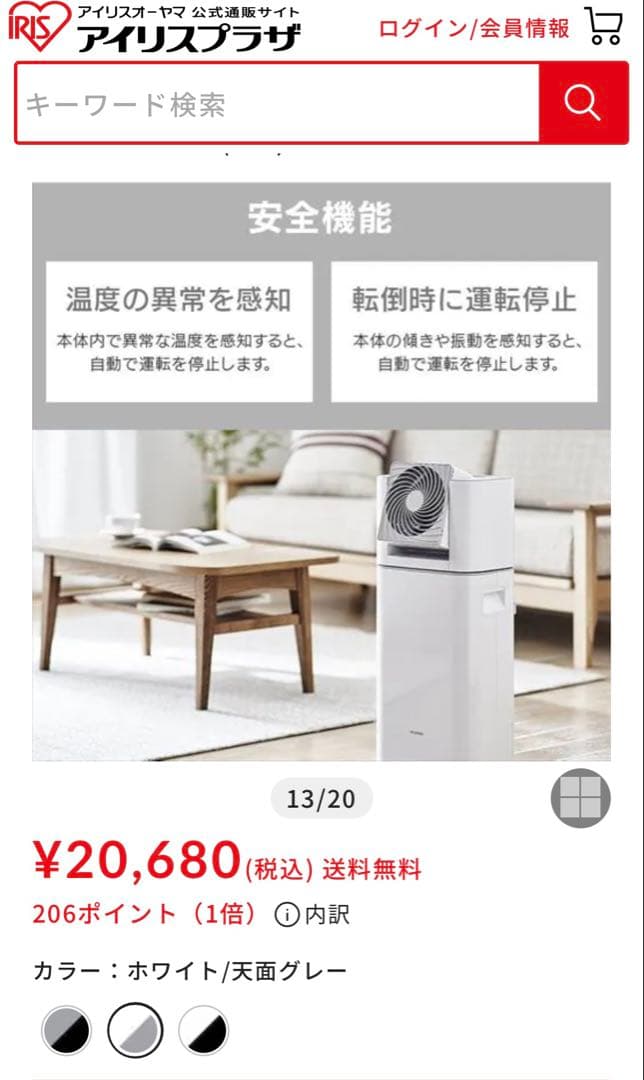Screen dimensions: 644x1080
Task: Tap the red search magnifier button
Action: [583, 103]
